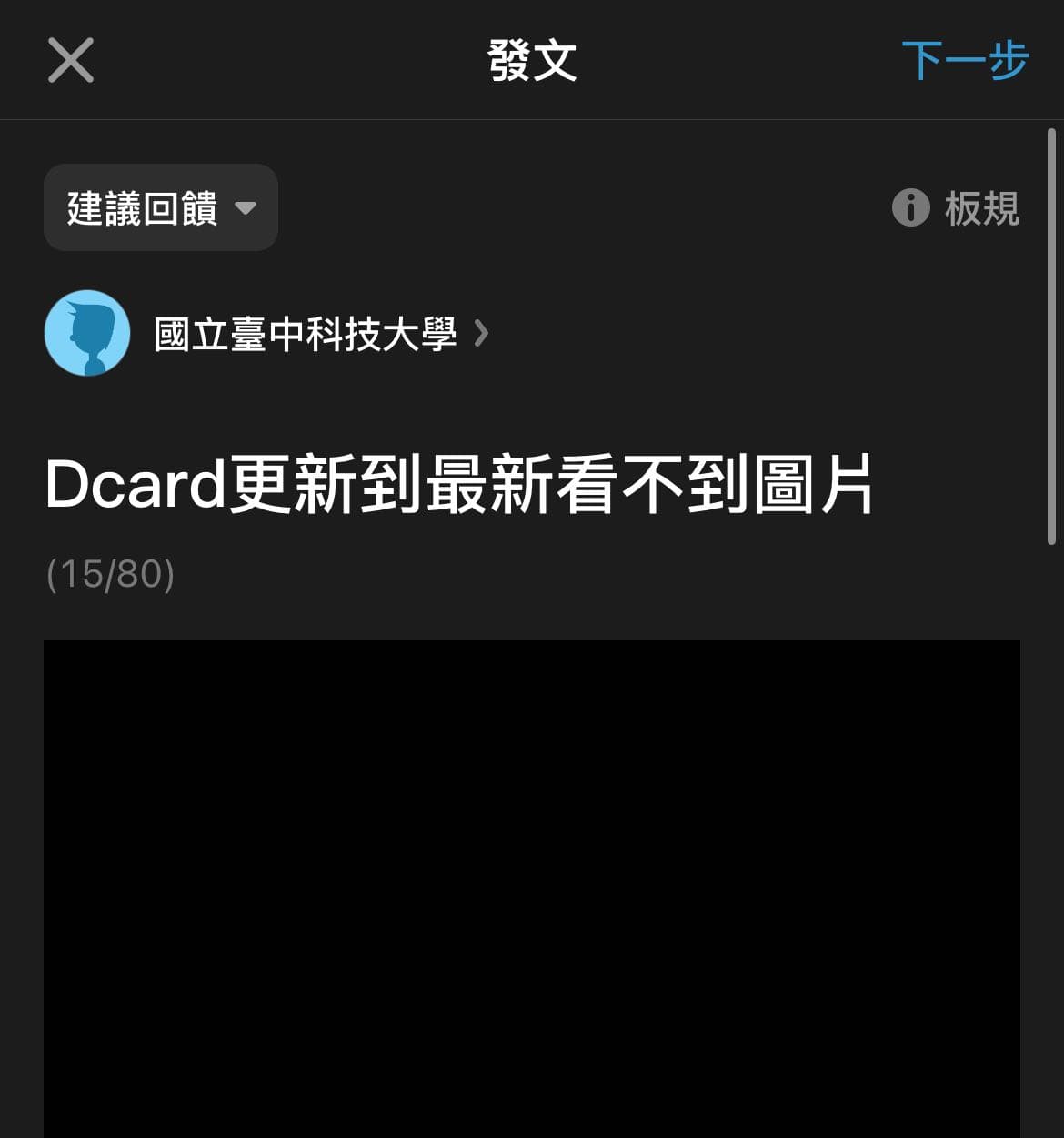Open the forum picker dropdown
The image size is (1064, 1138).
pos(161,208)
